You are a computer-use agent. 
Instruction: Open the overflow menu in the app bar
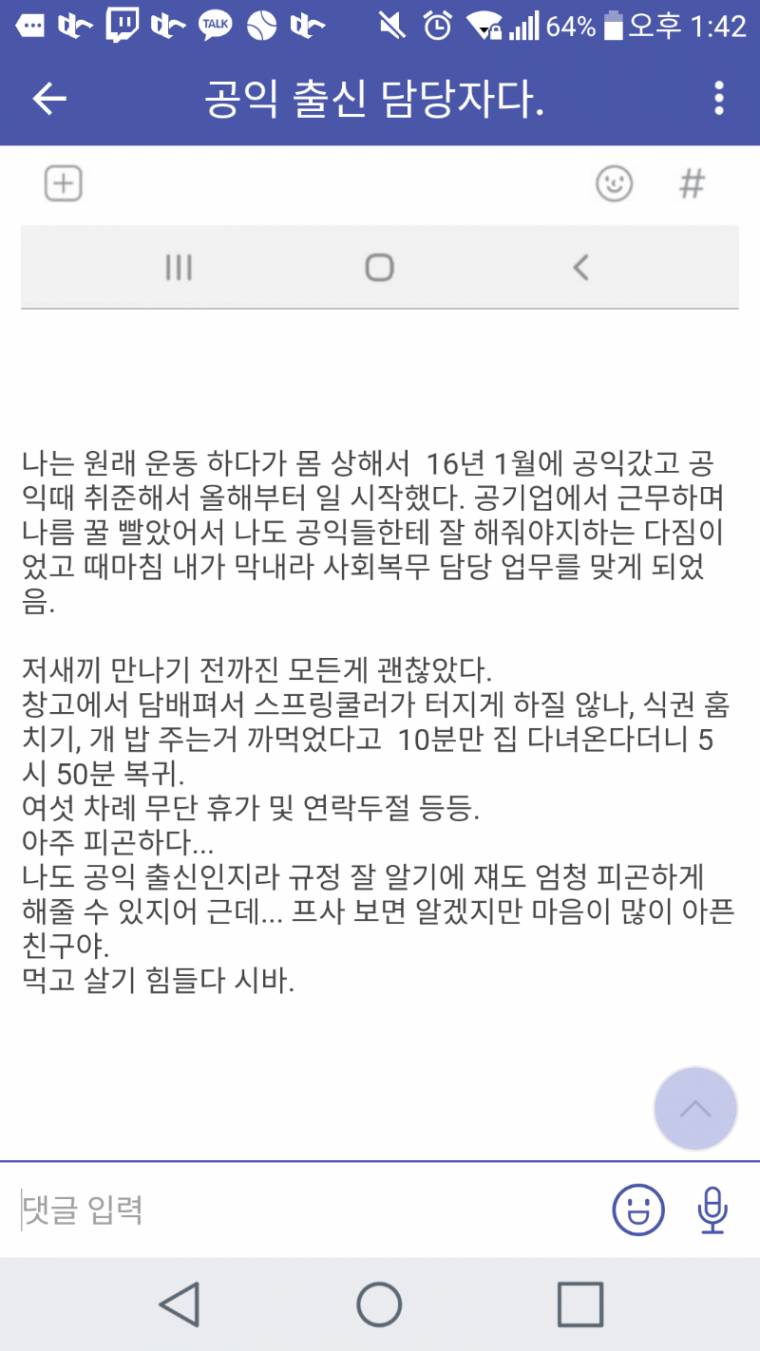pos(718,98)
